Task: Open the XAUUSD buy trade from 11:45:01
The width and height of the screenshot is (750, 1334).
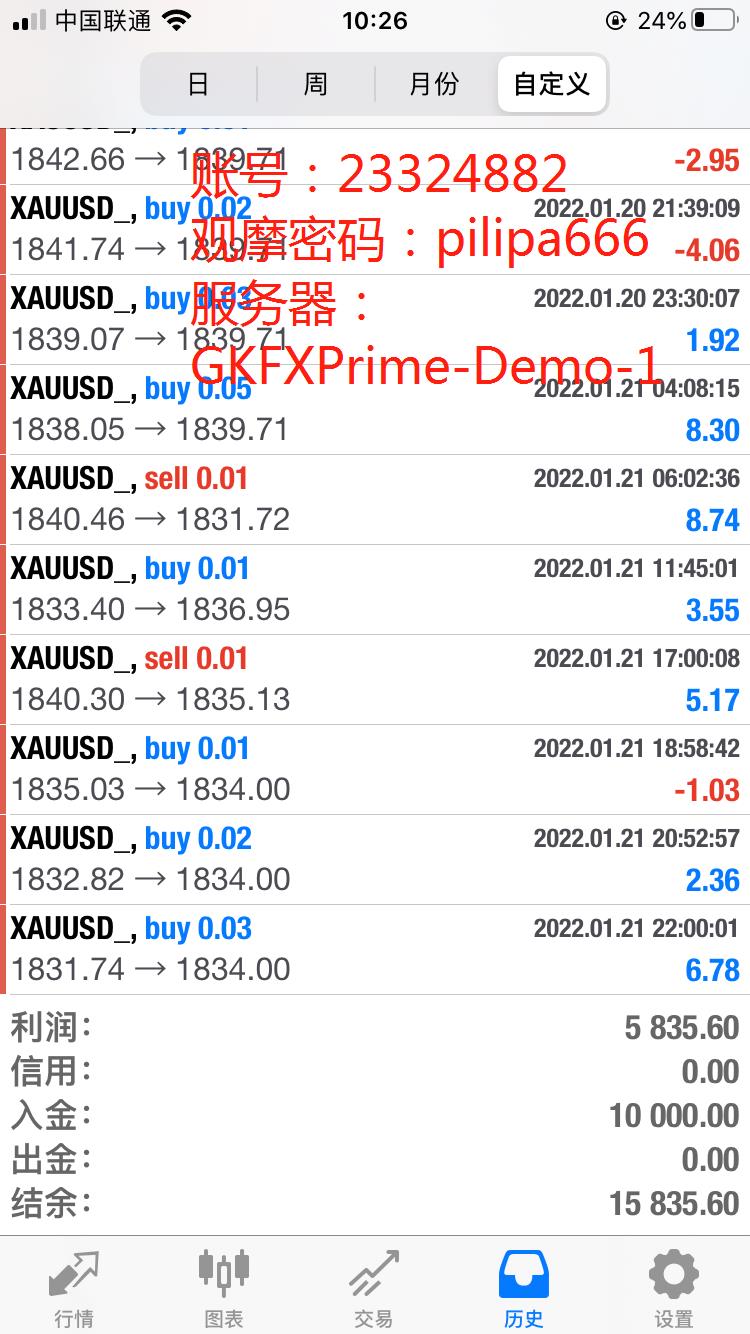Action: click(x=375, y=590)
